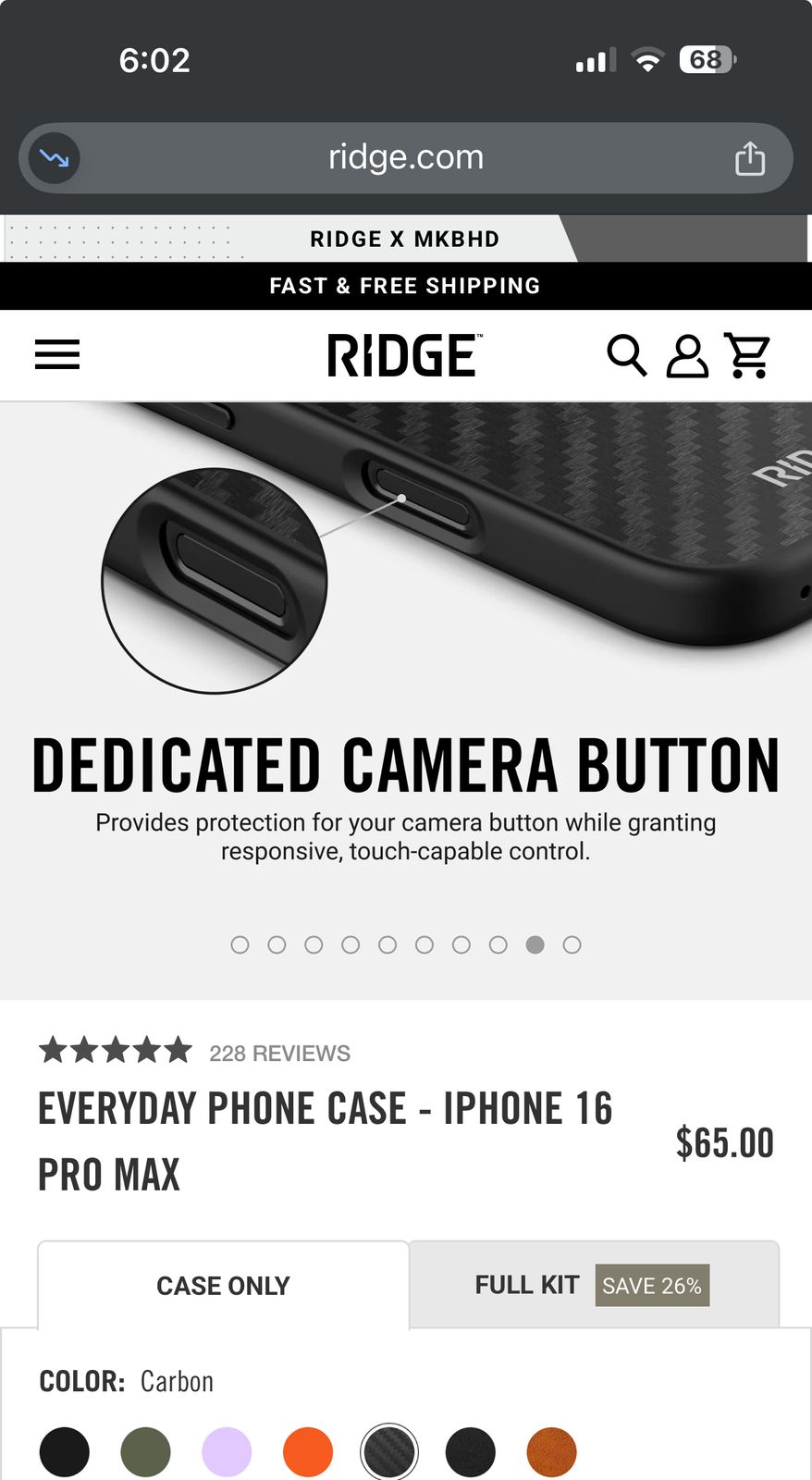Open the hamburger navigation menu
This screenshot has width=812, height=1480.
(x=57, y=355)
